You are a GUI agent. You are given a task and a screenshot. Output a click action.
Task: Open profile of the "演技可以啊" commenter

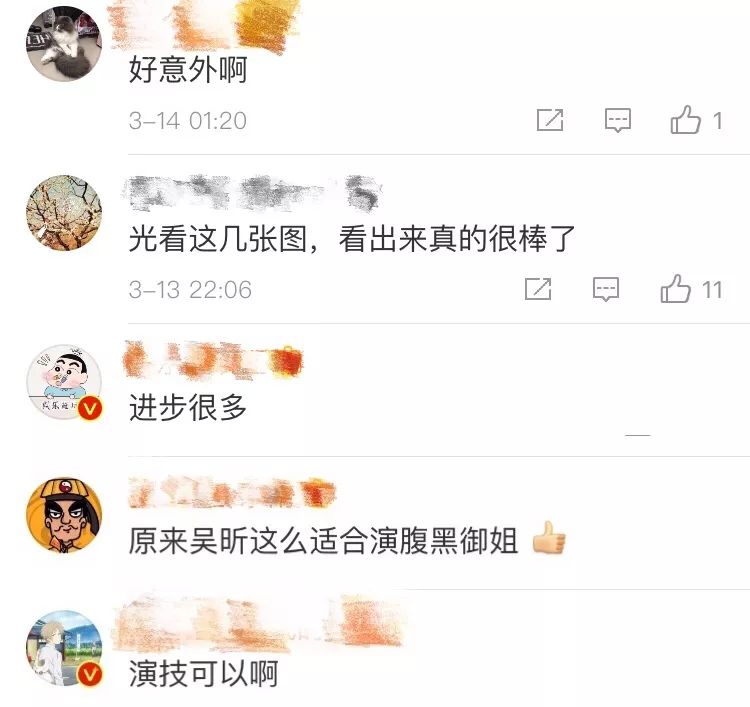(x=64, y=648)
